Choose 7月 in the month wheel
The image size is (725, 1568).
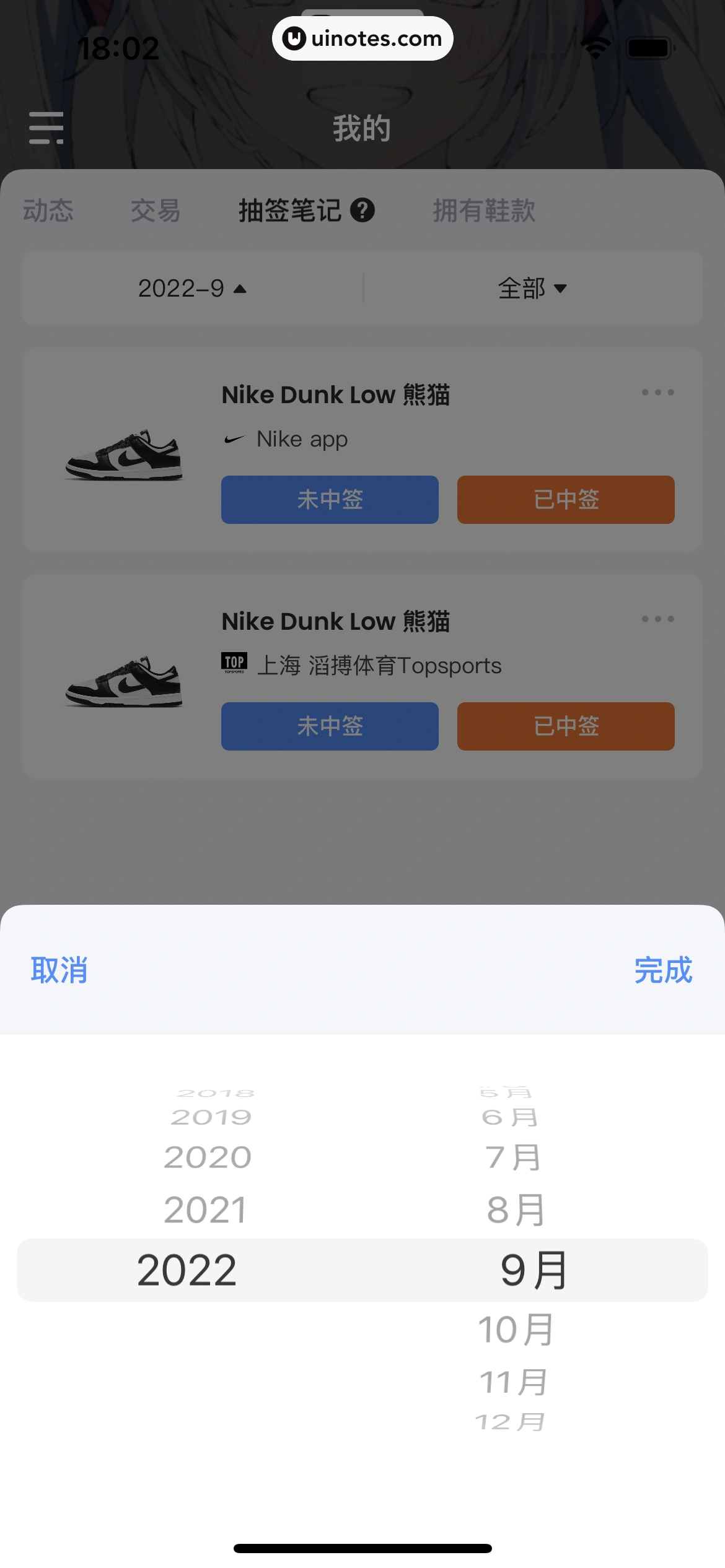(512, 1157)
